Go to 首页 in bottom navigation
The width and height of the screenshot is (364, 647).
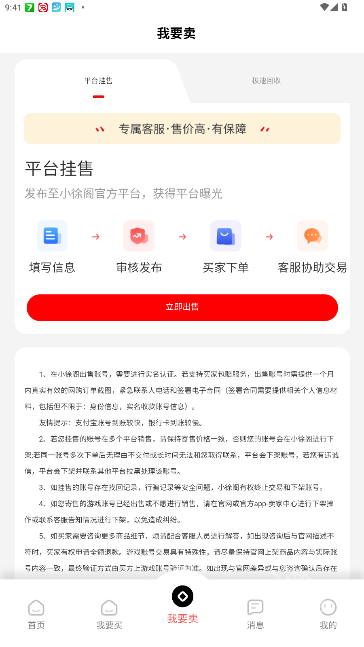click(36, 614)
